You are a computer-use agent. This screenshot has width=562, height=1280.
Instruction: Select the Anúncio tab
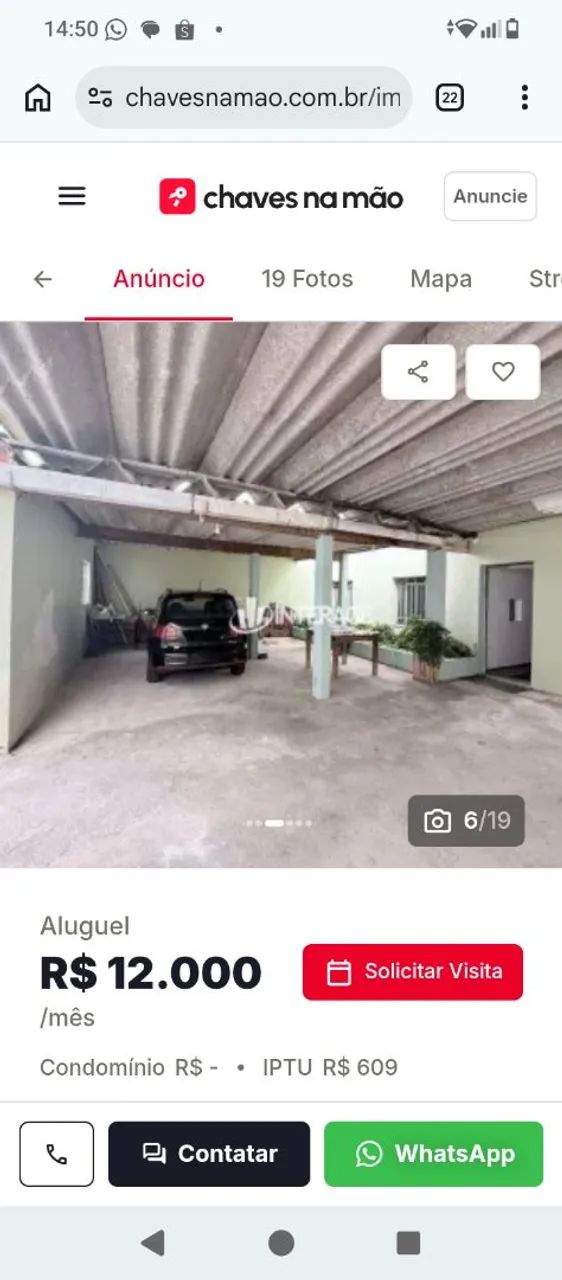click(159, 279)
